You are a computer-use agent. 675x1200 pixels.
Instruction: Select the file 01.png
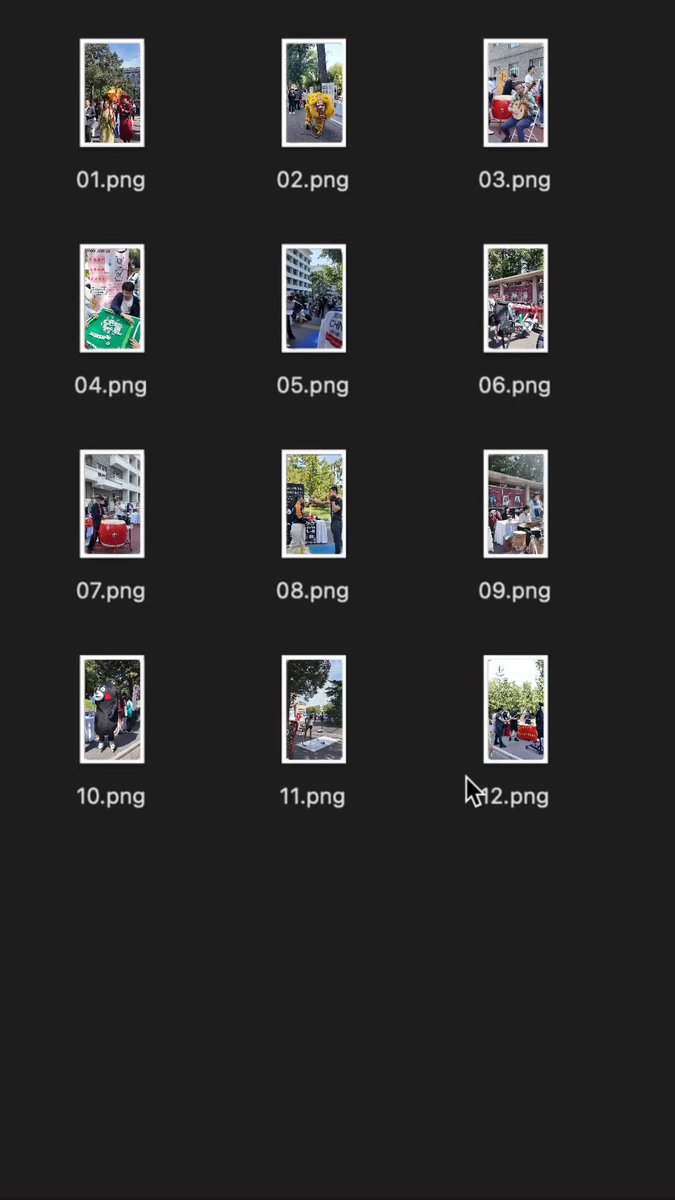click(x=112, y=93)
